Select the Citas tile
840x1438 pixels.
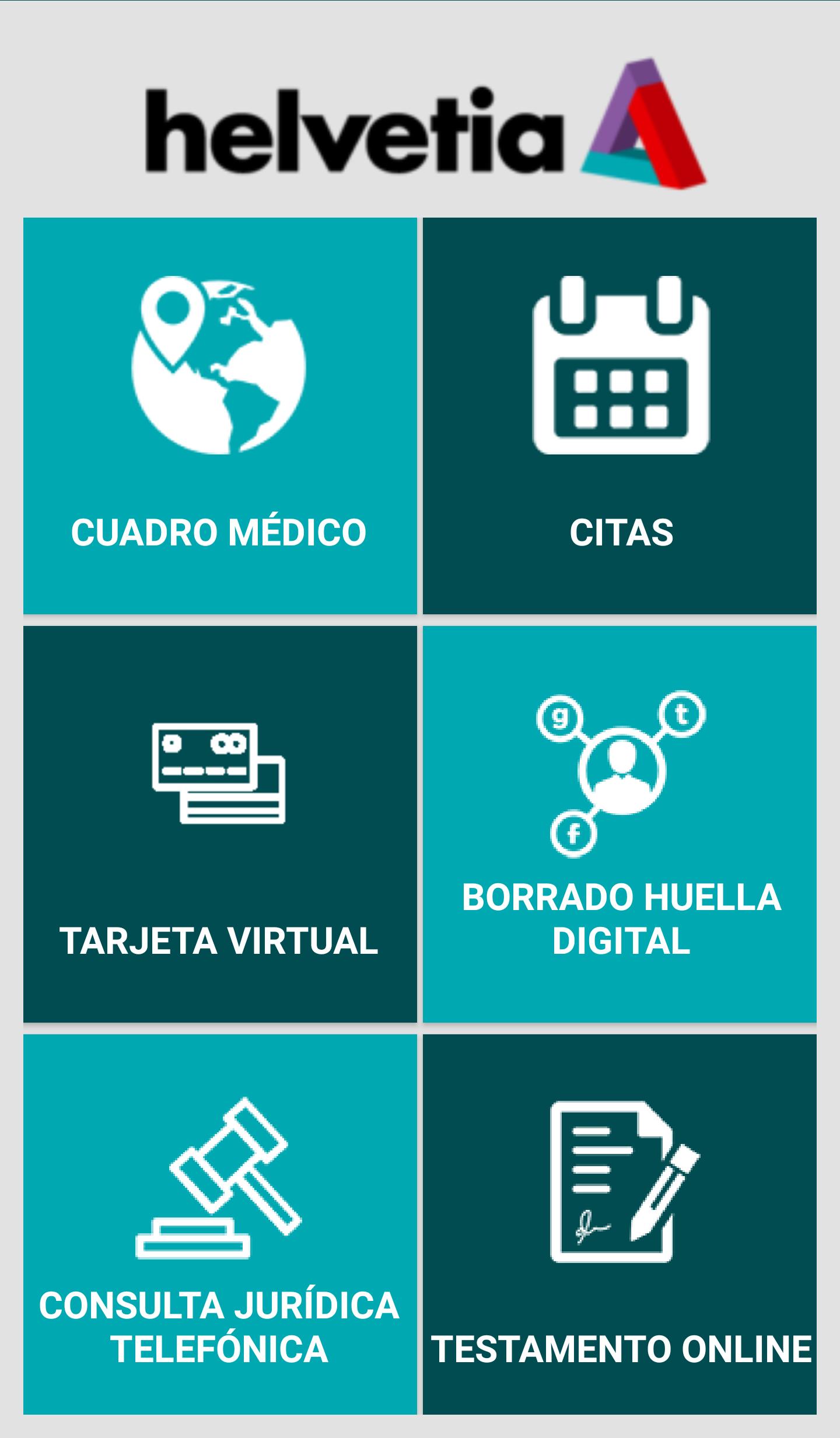(619, 415)
